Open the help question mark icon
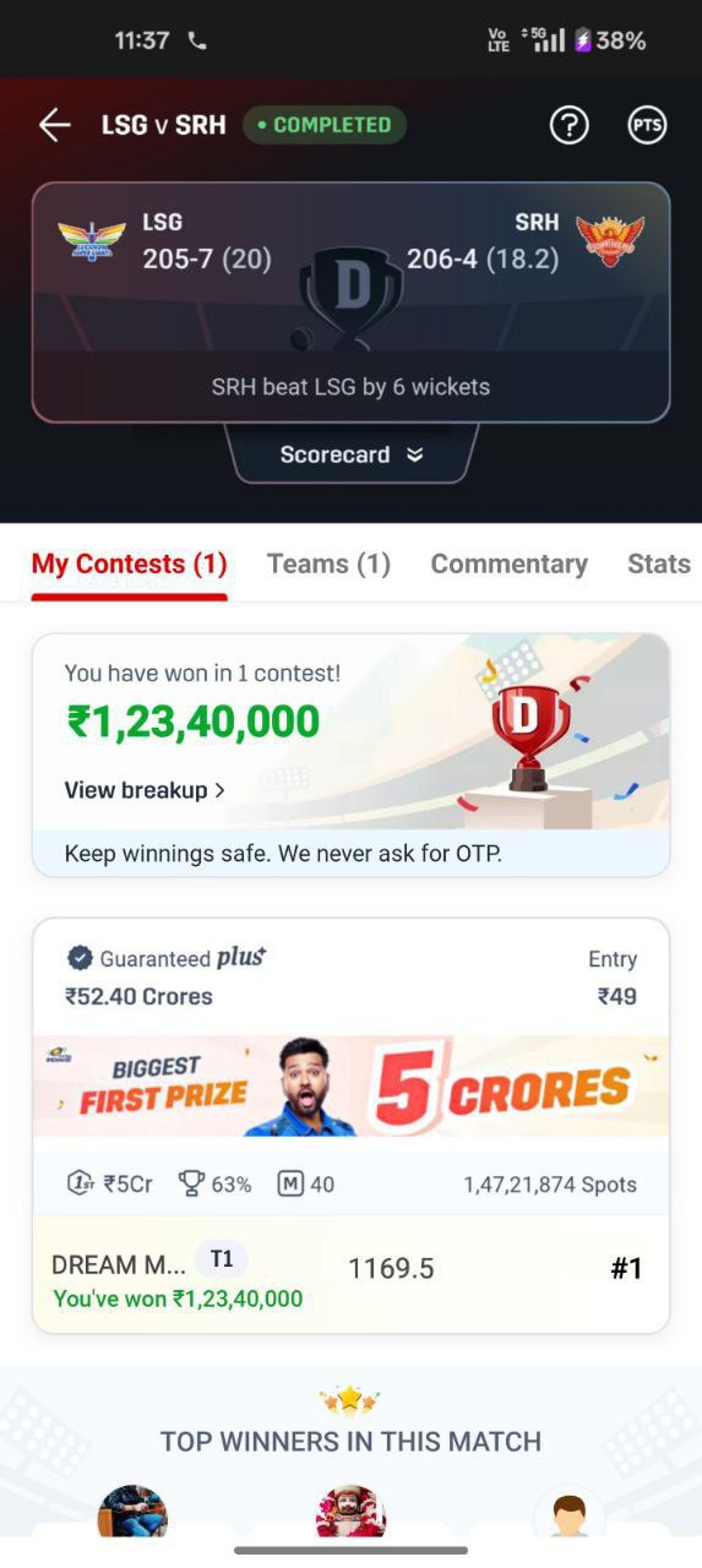Viewport: 702px width, 1568px height. (569, 125)
